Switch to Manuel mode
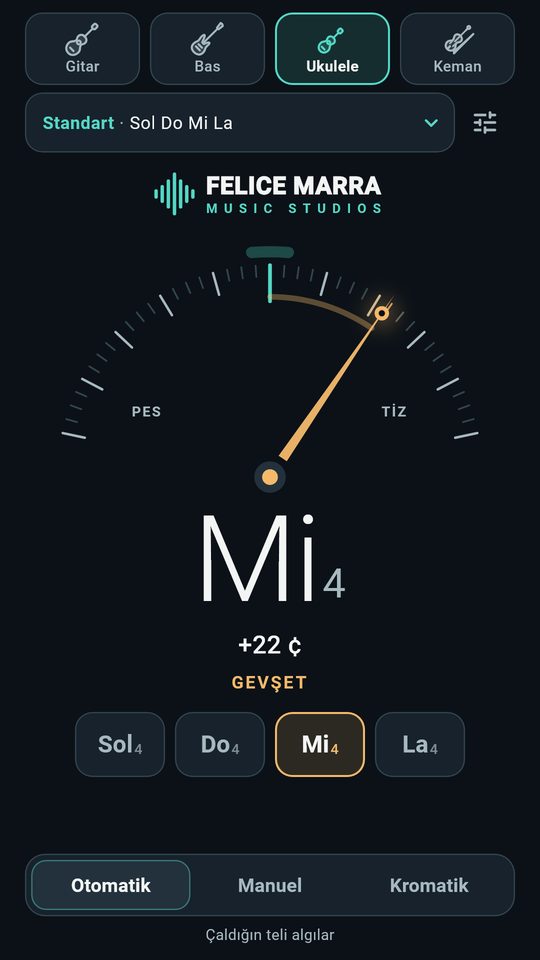This screenshot has width=540, height=960. [270, 885]
